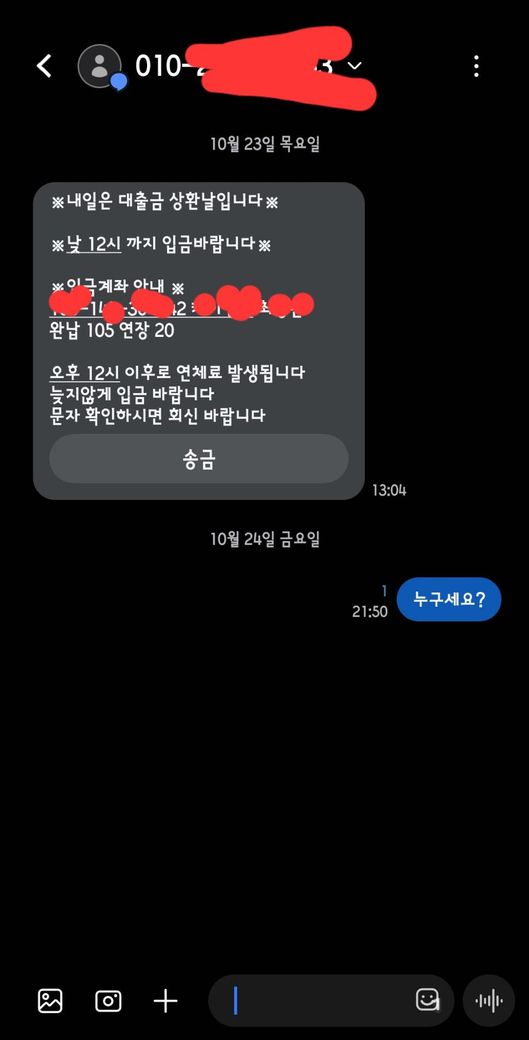Go back to the message list
Screen dimensions: 529x1040
[44, 66]
